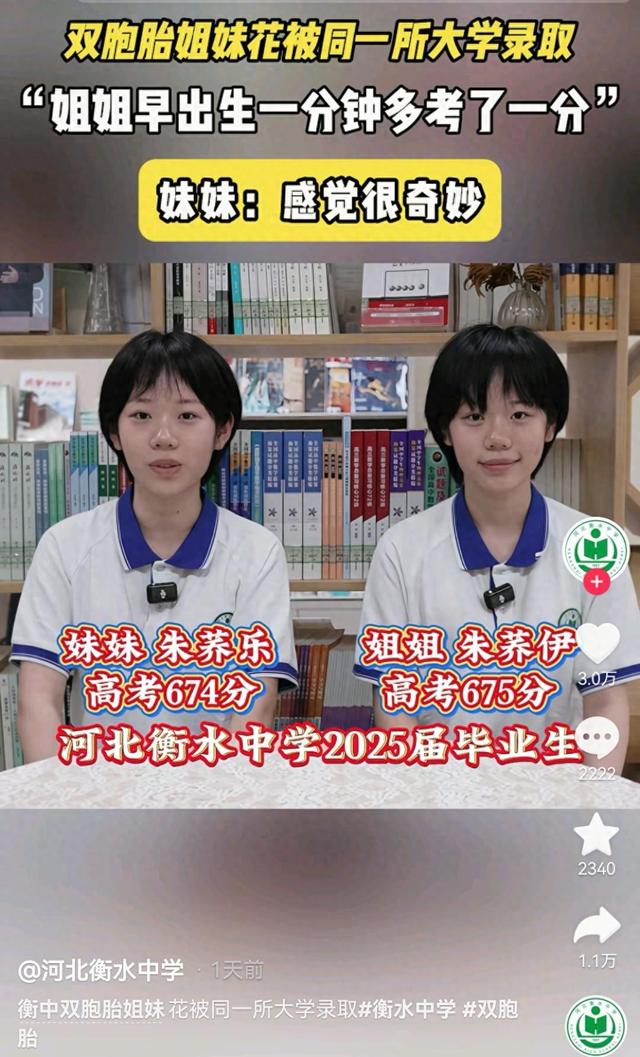Like this video with the heart icon
The width and height of the screenshot is (640, 1057).
click(x=597, y=642)
